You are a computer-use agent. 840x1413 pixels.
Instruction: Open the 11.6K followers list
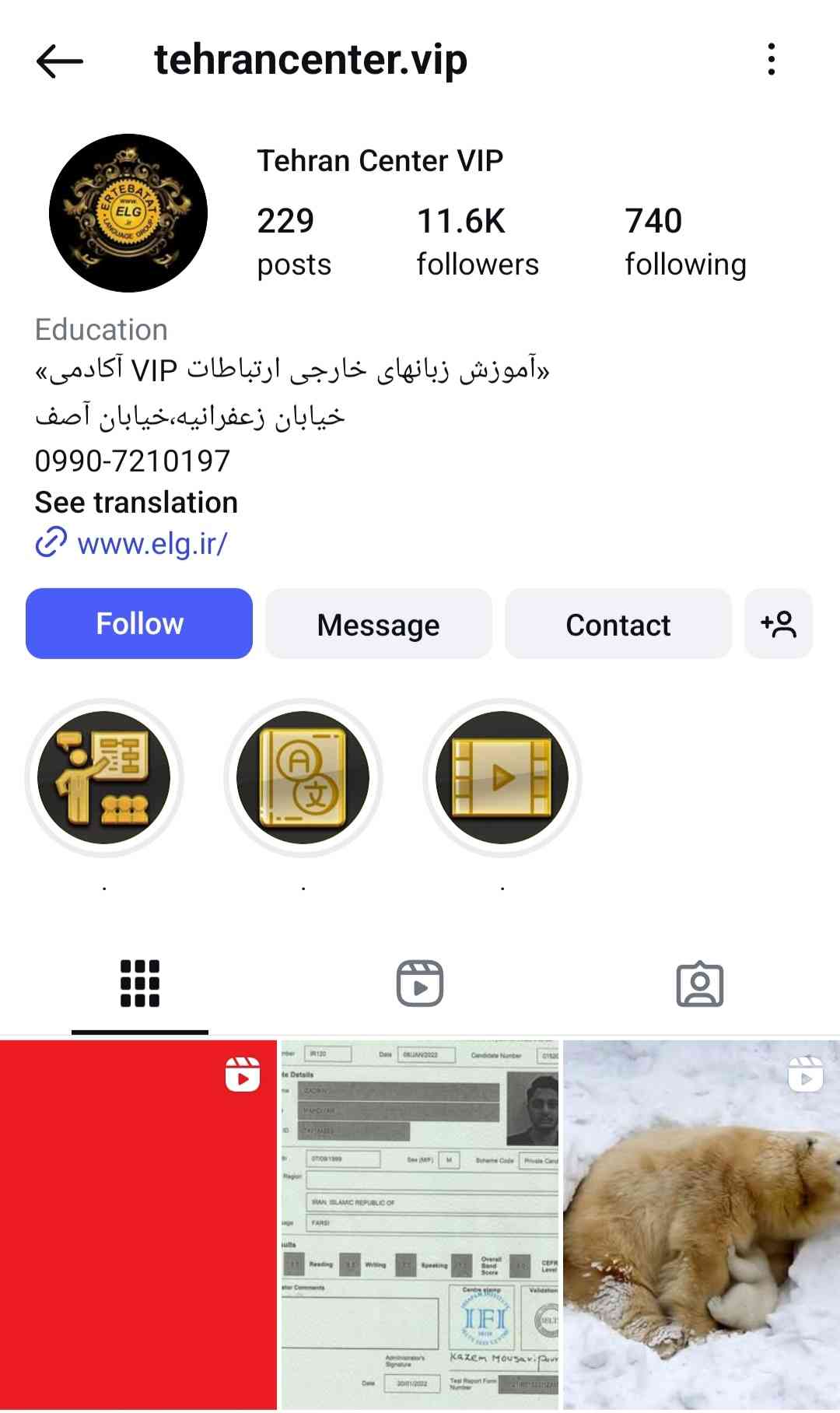click(477, 242)
